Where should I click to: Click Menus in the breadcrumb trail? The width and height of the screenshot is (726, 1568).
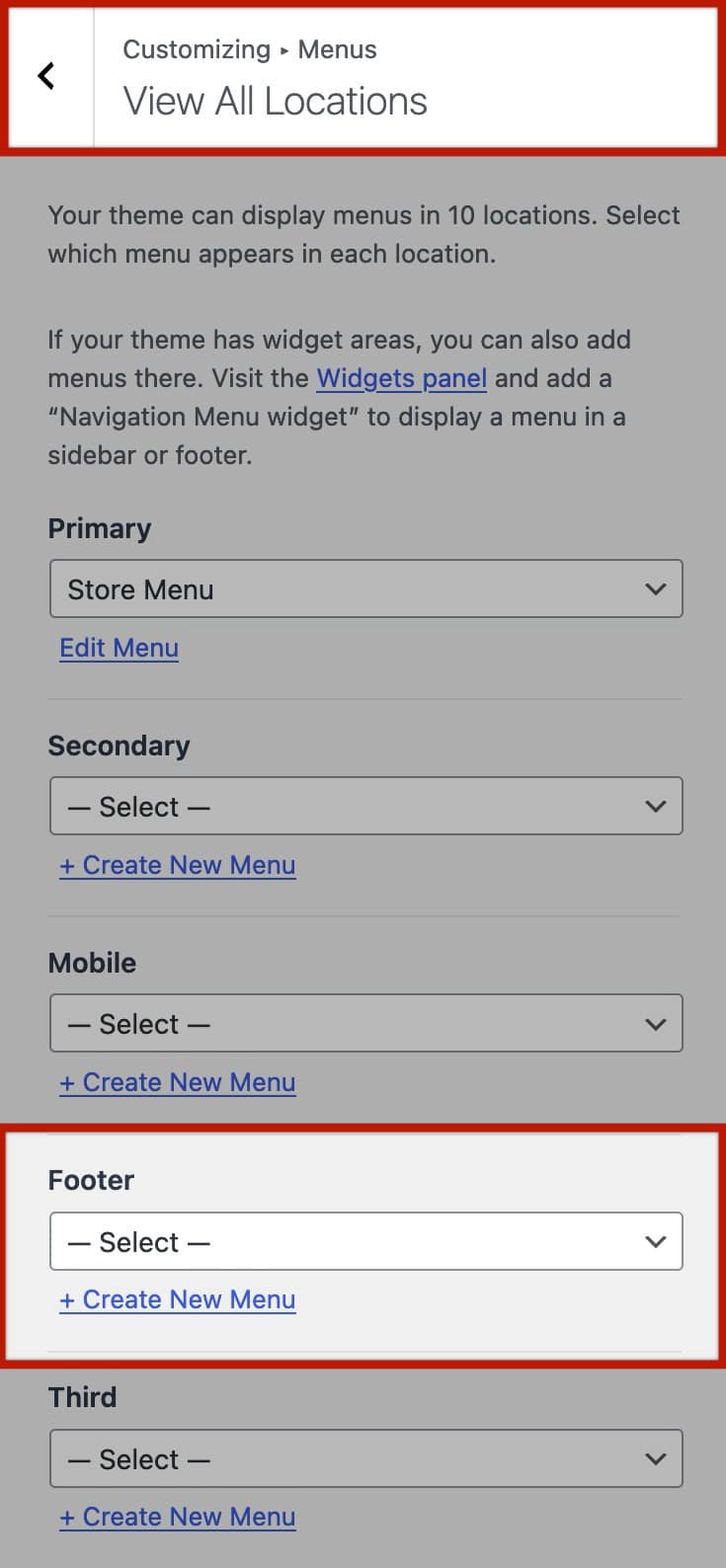coord(338,49)
